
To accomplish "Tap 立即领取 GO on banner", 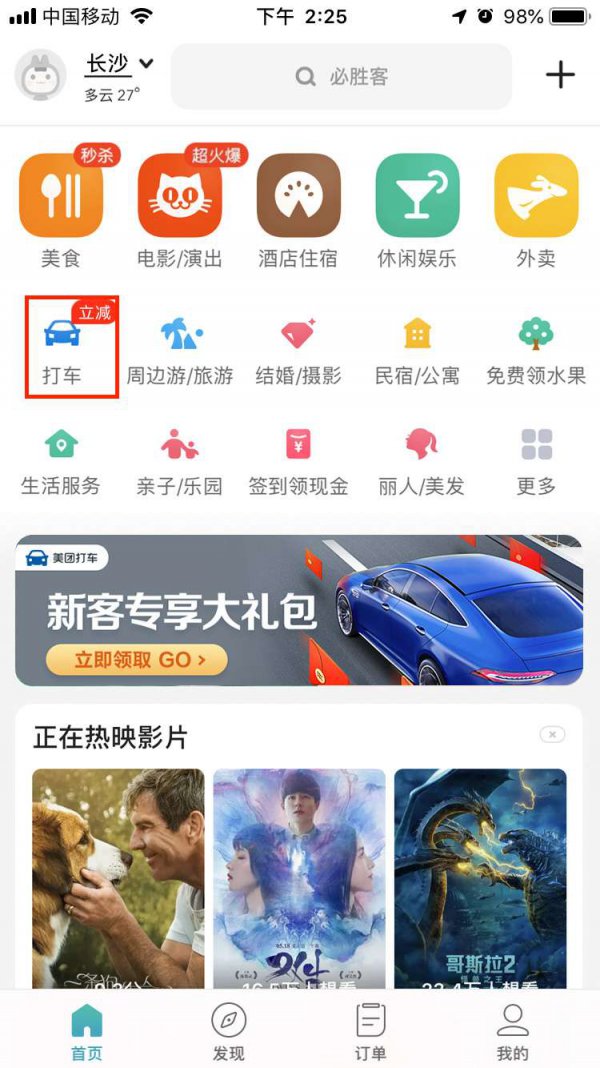I will click(x=137, y=659).
